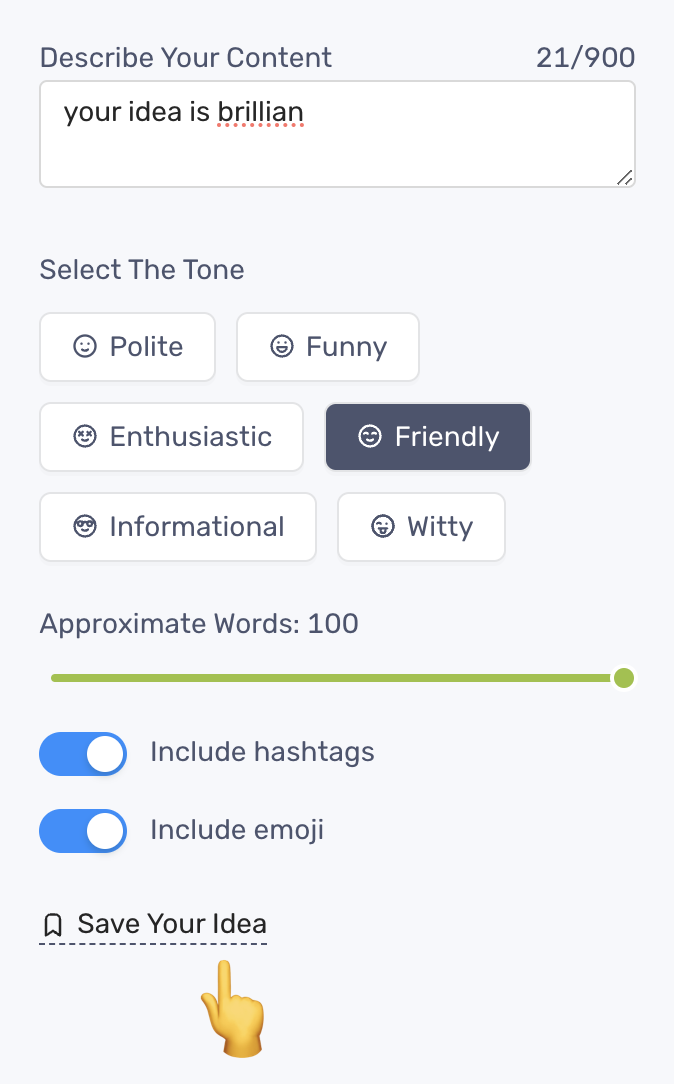Image resolution: width=674 pixels, height=1084 pixels.
Task: Choose the Funny tone
Action: [x=328, y=347]
